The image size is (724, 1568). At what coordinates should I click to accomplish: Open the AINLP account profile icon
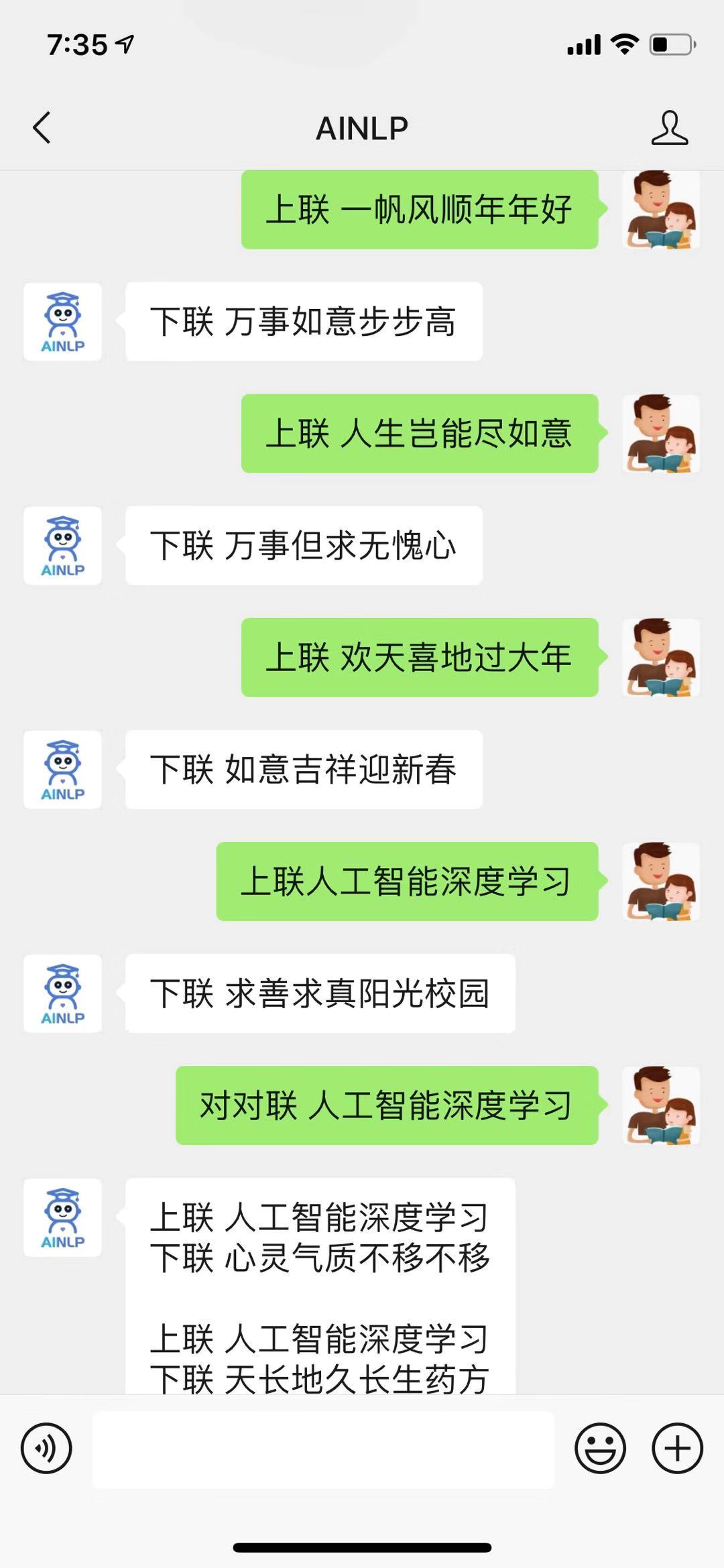pos(669,127)
